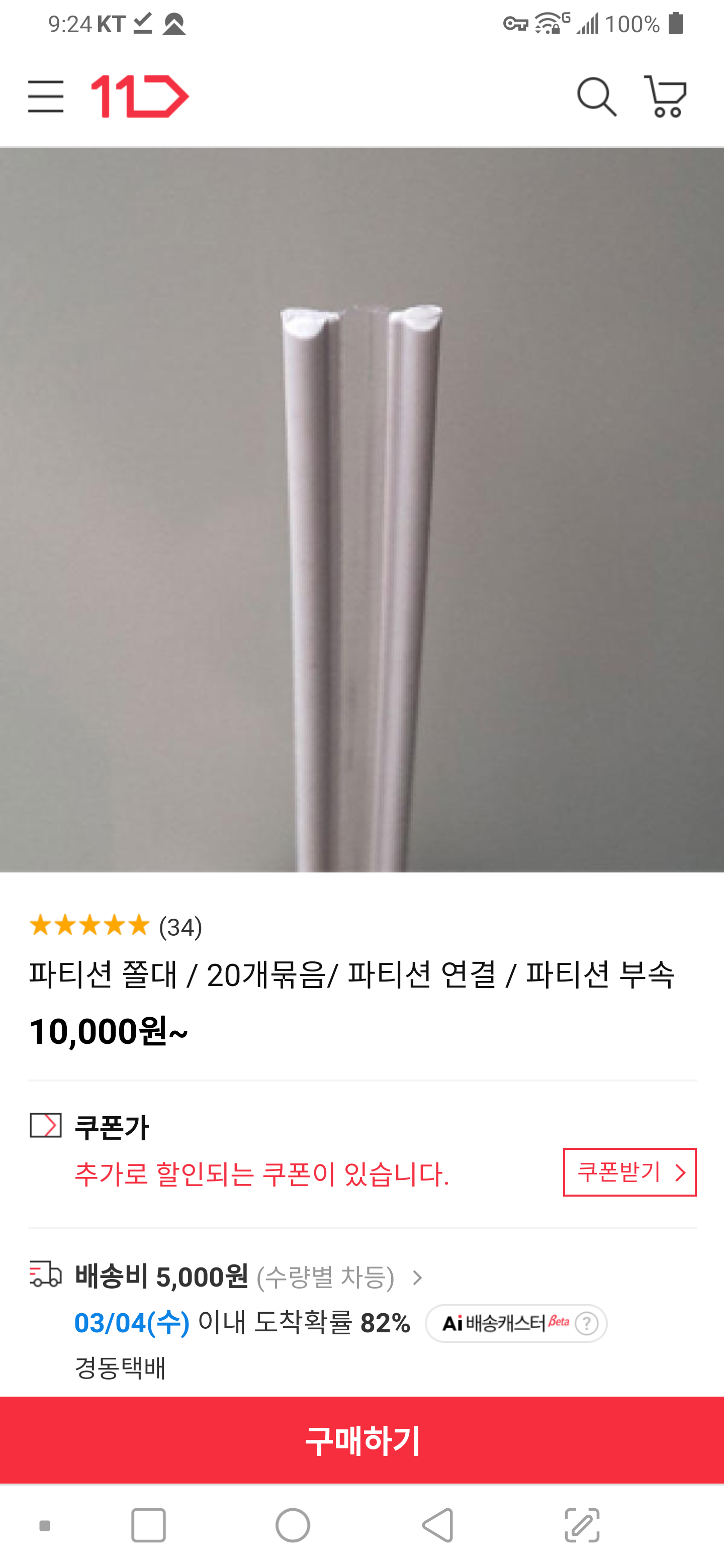Go to the system home screen
Viewport: 724px width, 1568px height.
(293, 1525)
